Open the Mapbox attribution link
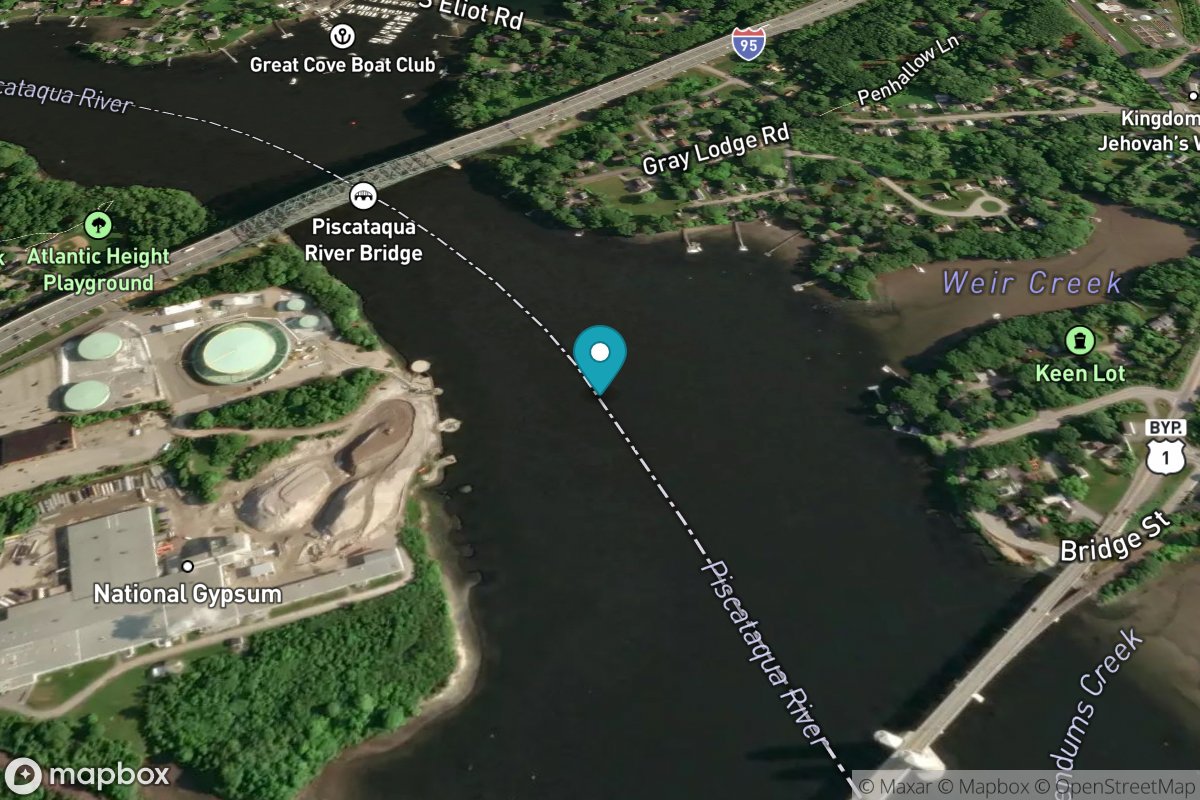The height and width of the screenshot is (800, 1200). tap(993, 787)
